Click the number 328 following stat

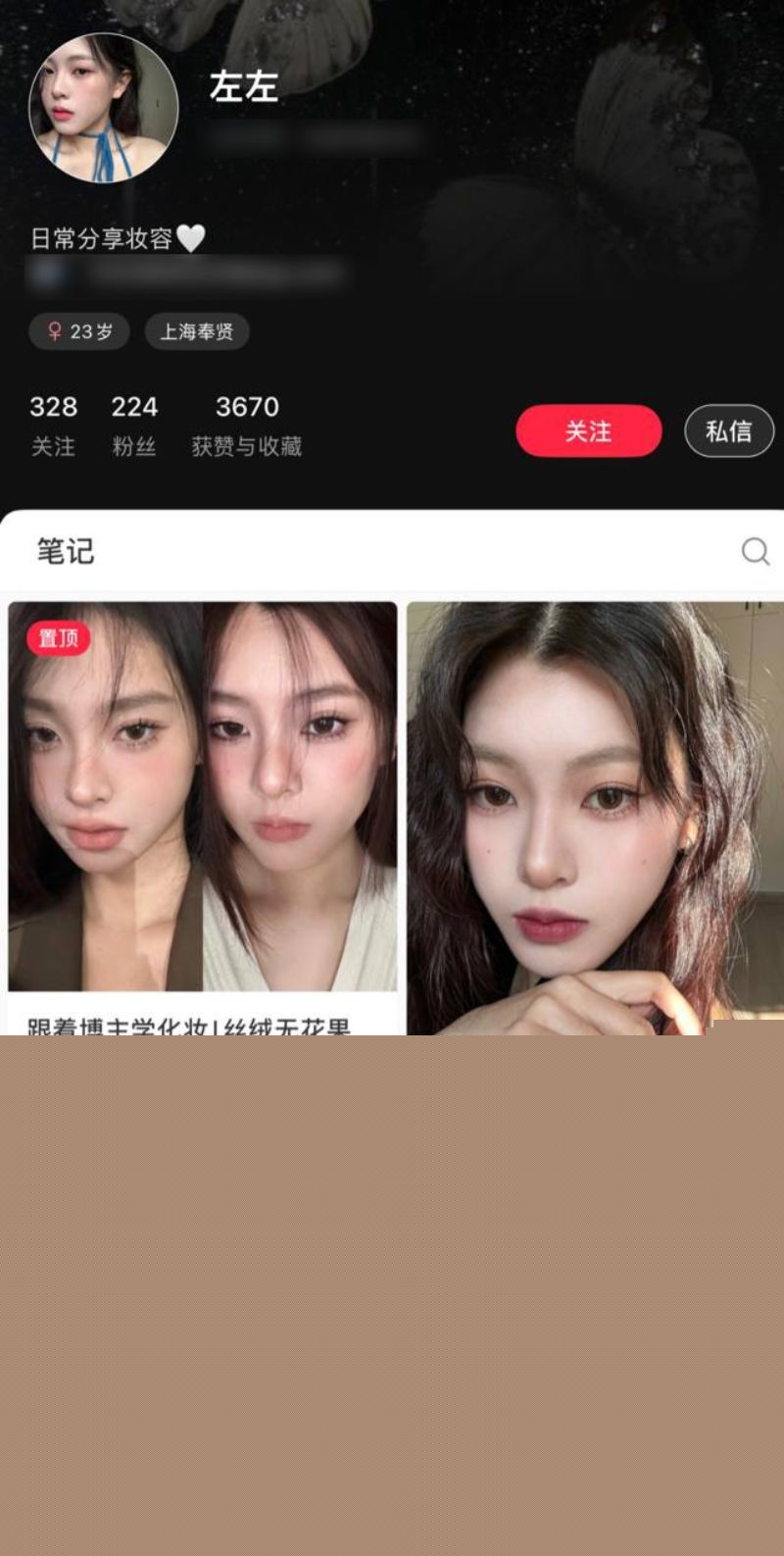54,406
